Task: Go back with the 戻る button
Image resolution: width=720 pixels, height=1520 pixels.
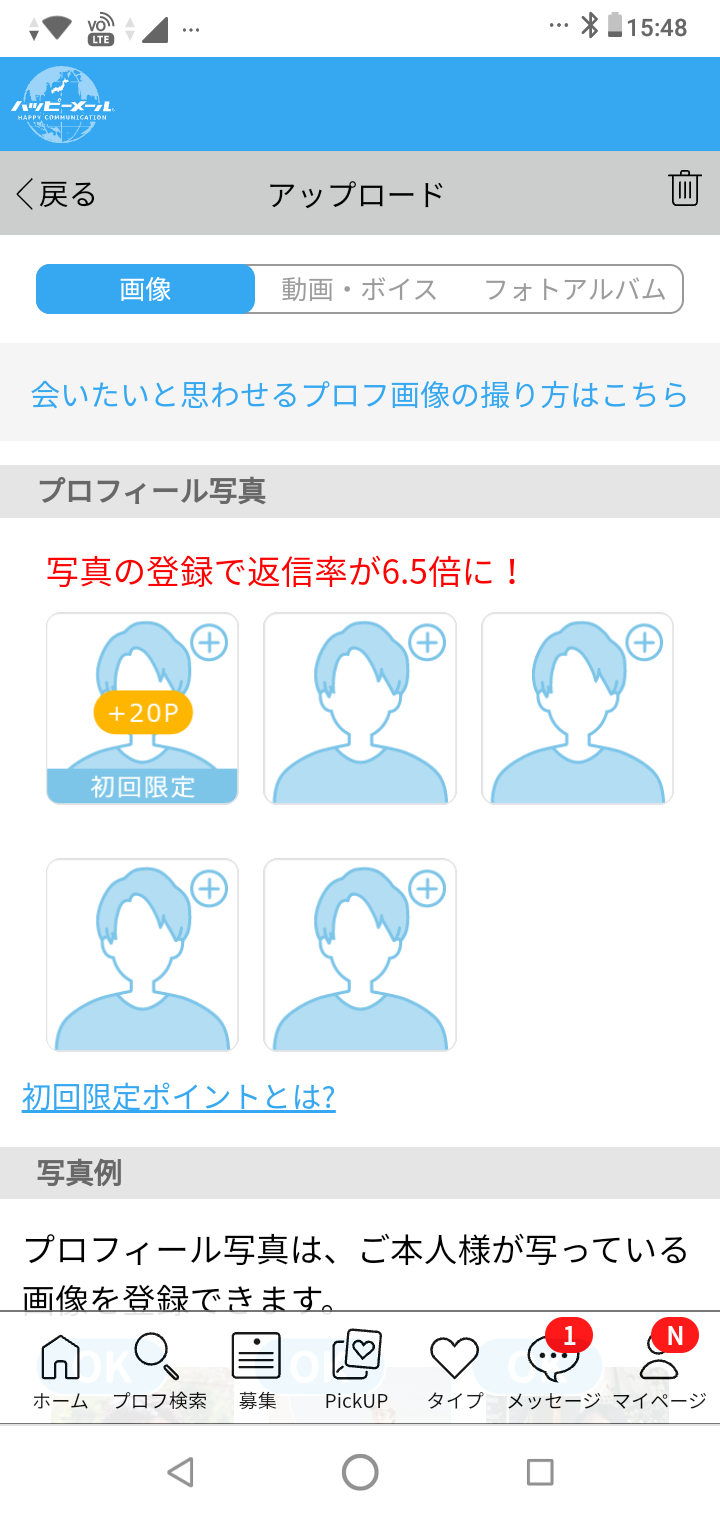Action: (57, 194)
